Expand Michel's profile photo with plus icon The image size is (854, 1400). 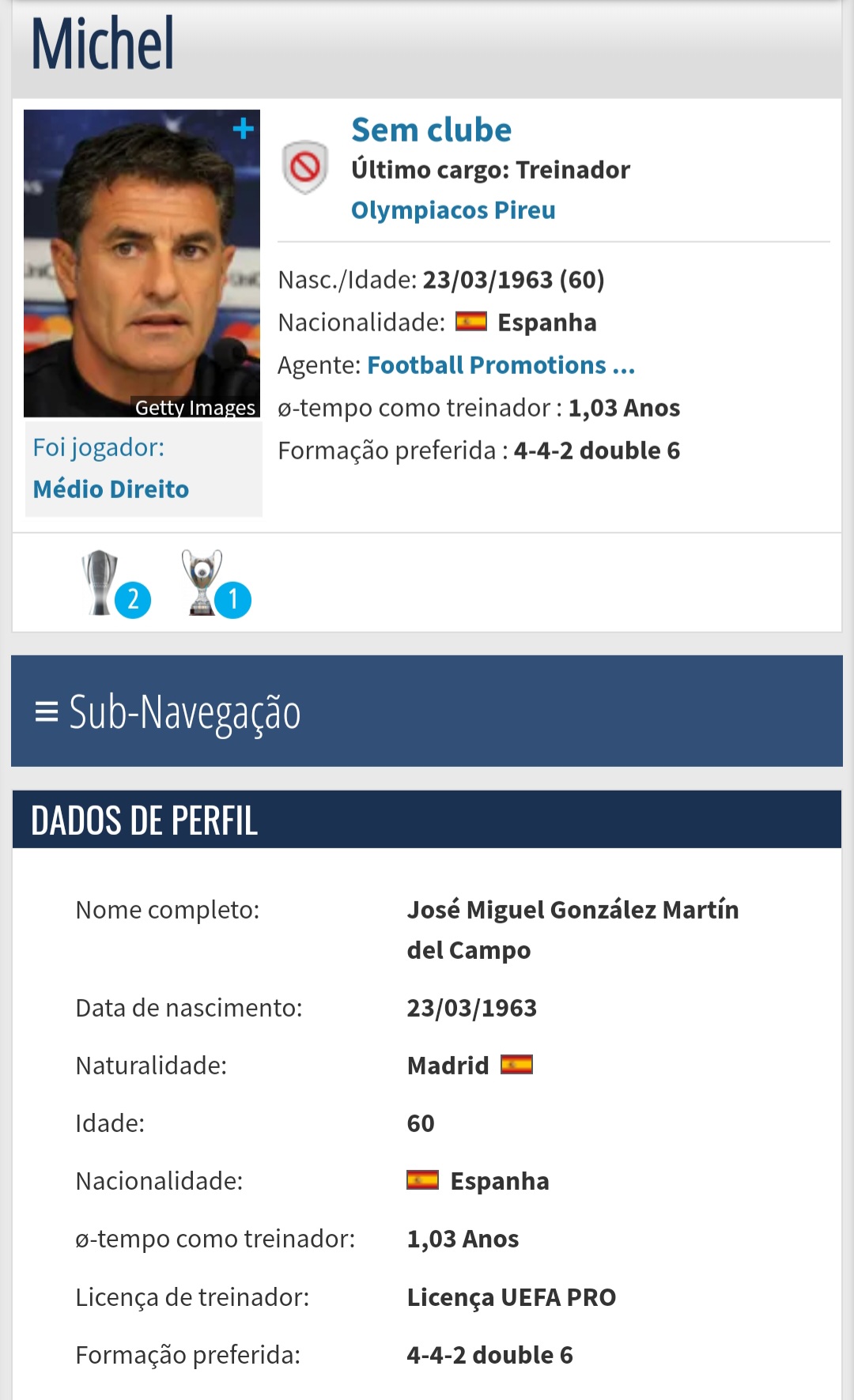point(243,129)
